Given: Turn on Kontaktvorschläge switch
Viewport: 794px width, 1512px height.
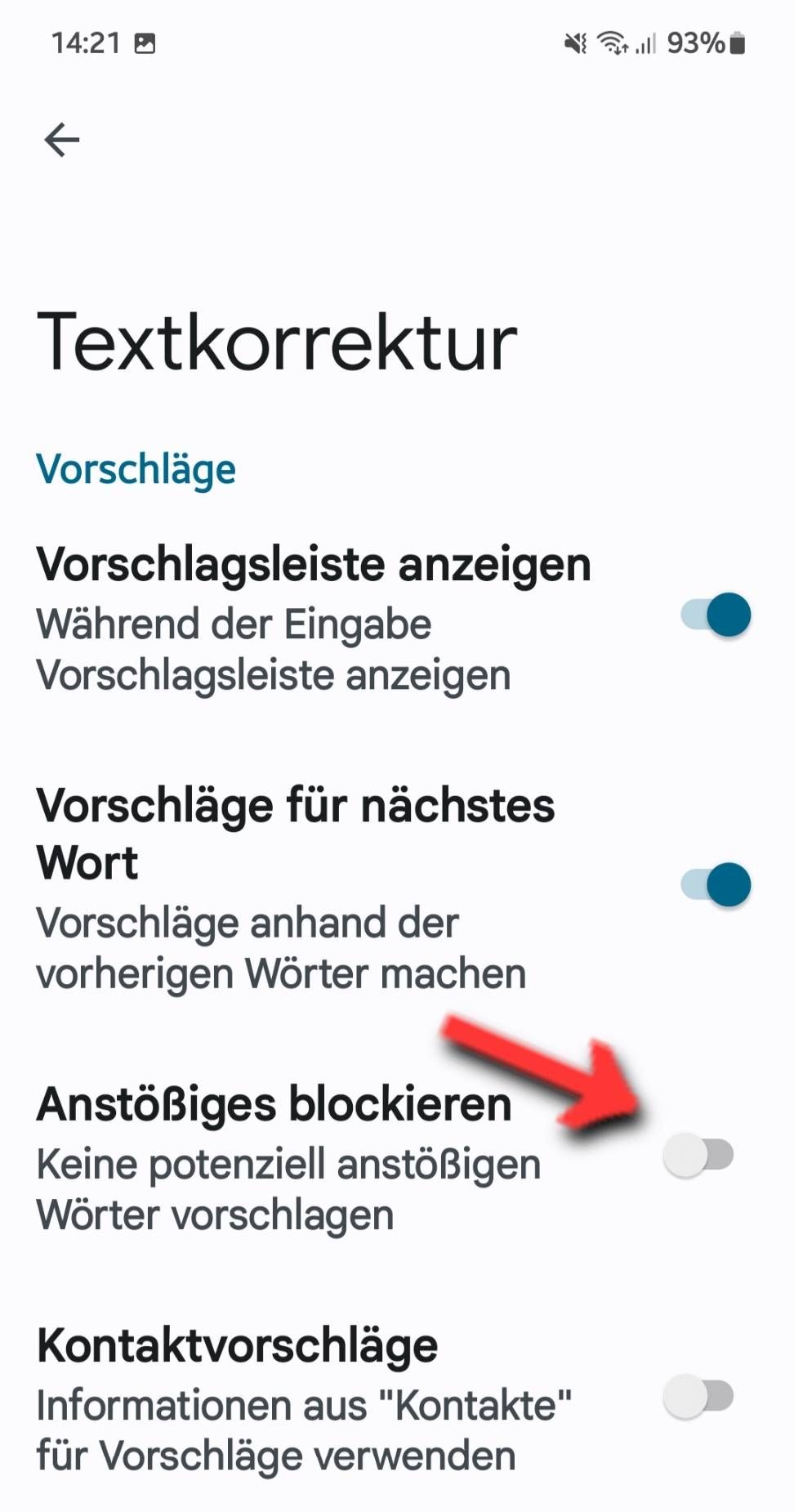Looking at the screenshot, I should tap(698, 1396).
